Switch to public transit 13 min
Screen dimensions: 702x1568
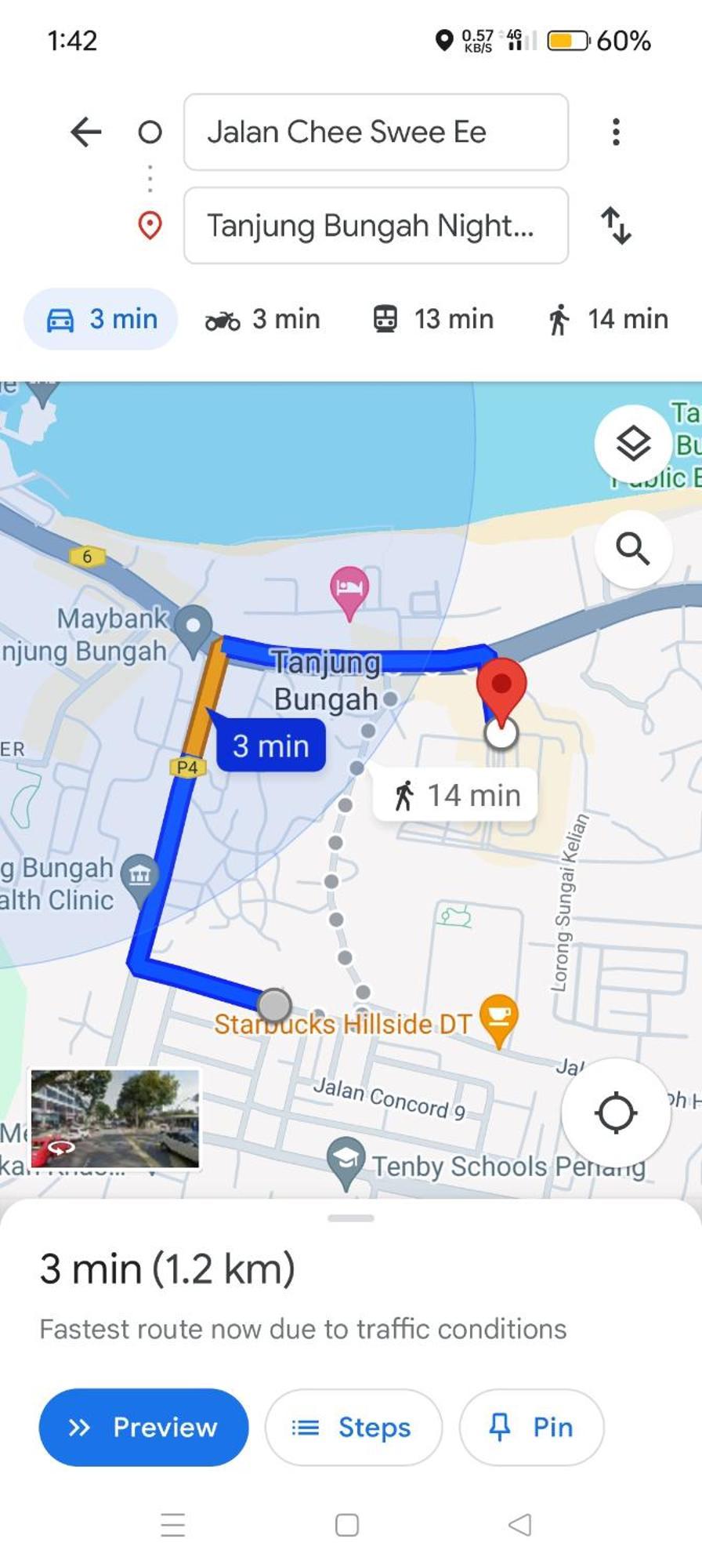(x=432, y=319)
